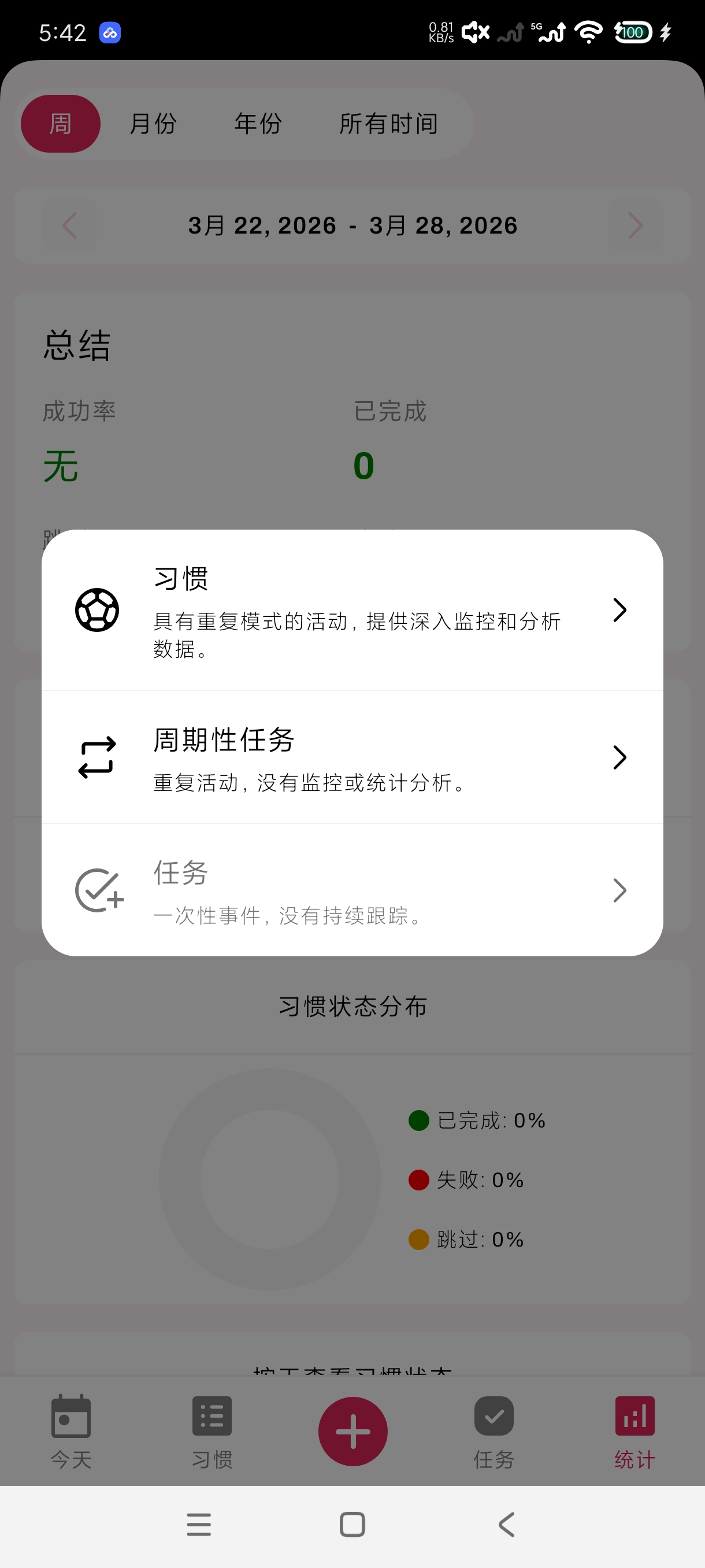Choose 周期性任务 from the popup
The height and width of the screenshot is (1568, 705).
(352, 757)
